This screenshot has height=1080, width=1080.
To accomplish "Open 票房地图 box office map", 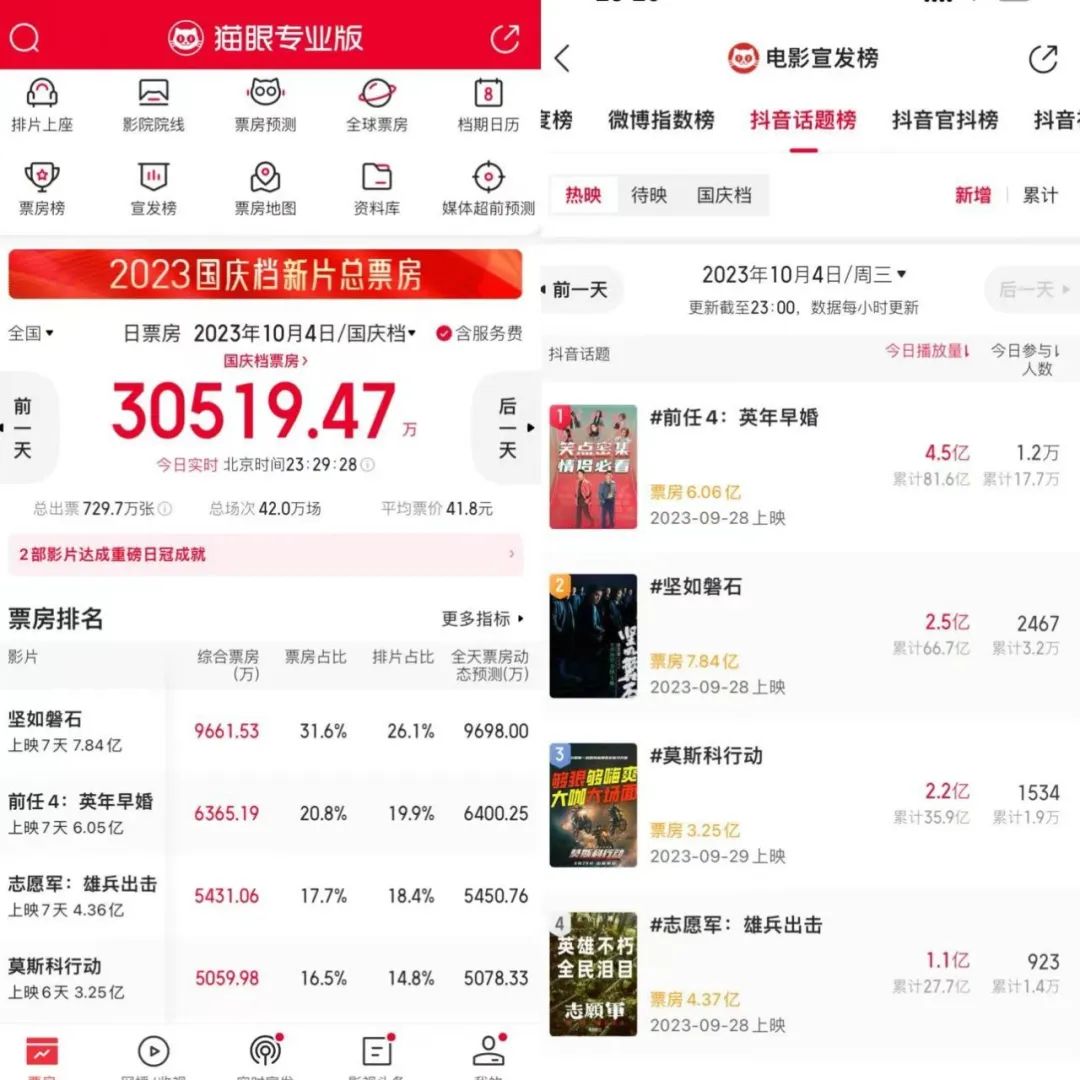I will click(x=265, y=189).
